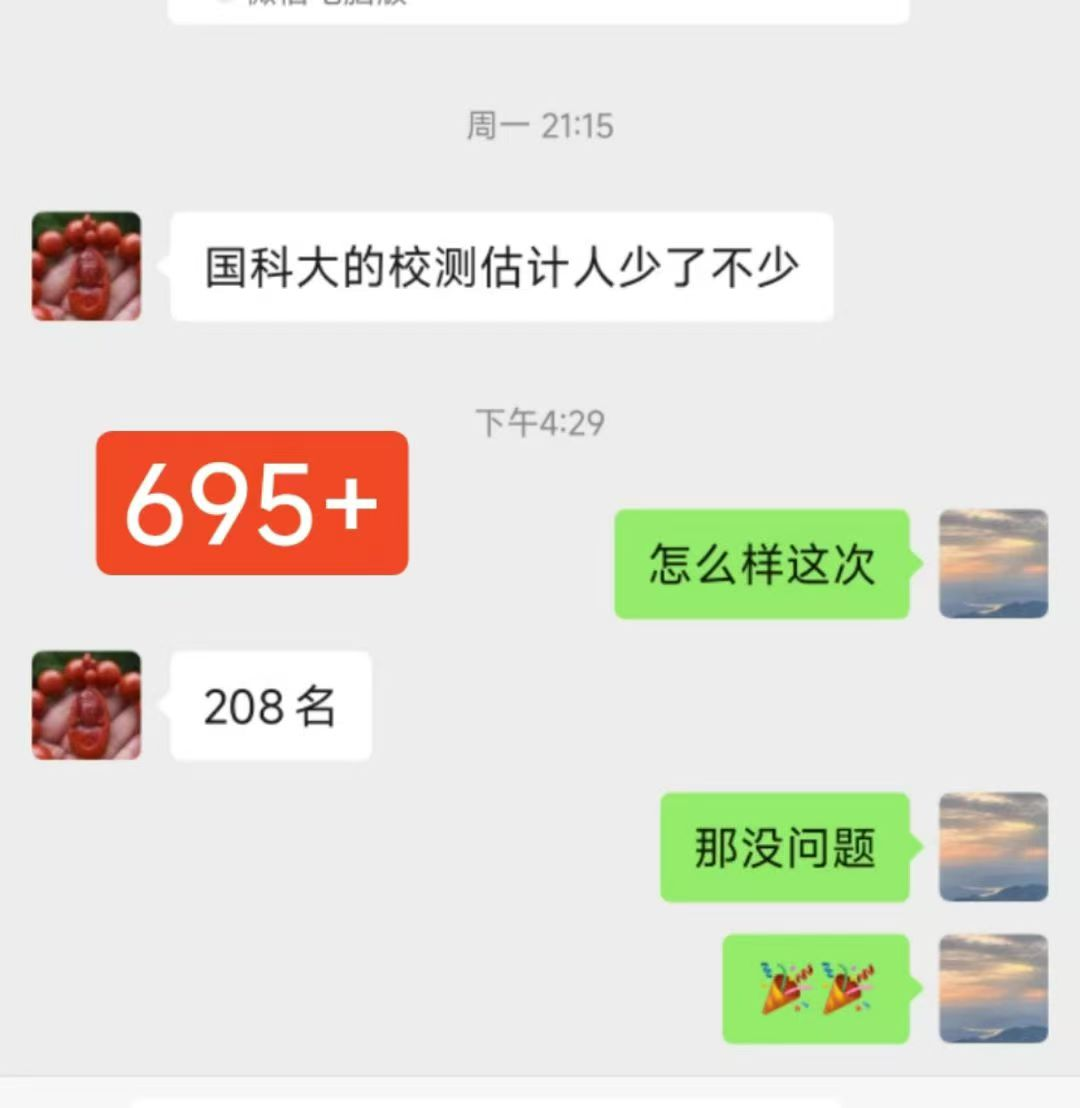This screenshot has width=1080, height=1108.
Task: Click the 怎么样这次 green message bubble
Action: [x=763, y=565]
